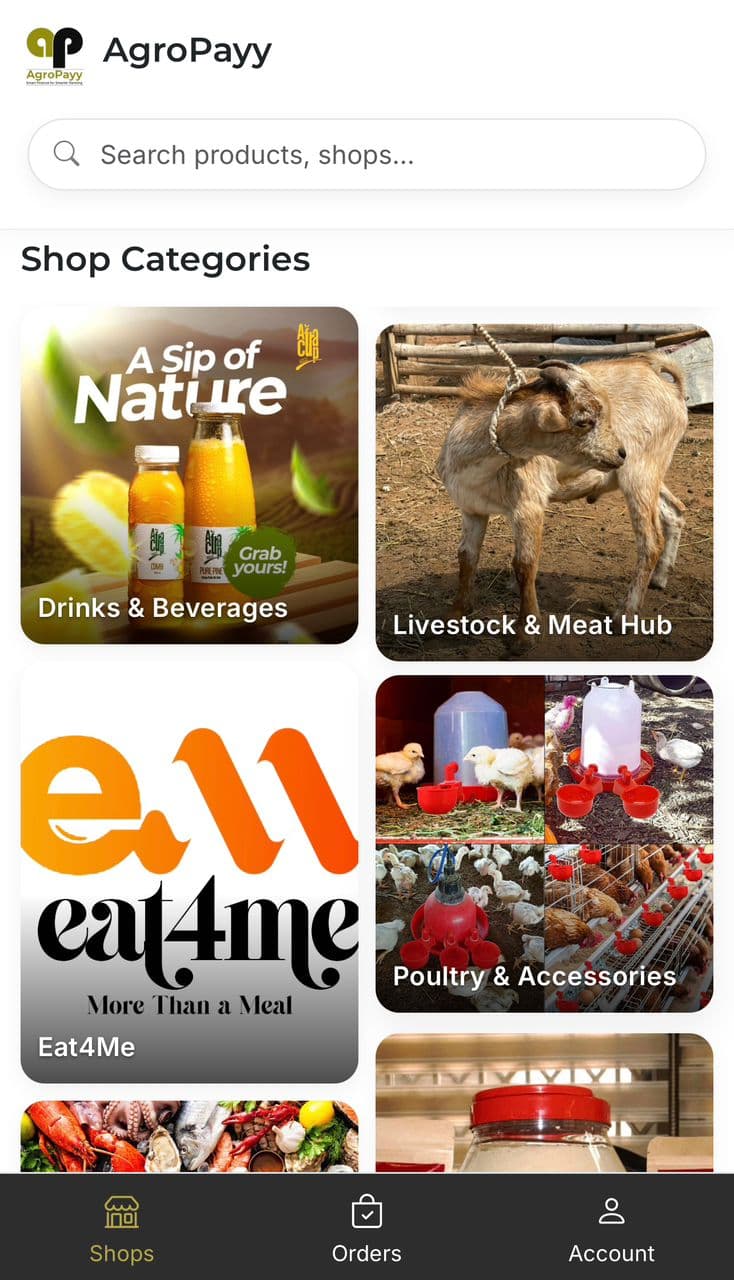The image size is (734, 1280).
Task: Open the Drinks & Beverages category
Action: coord(189,475)
